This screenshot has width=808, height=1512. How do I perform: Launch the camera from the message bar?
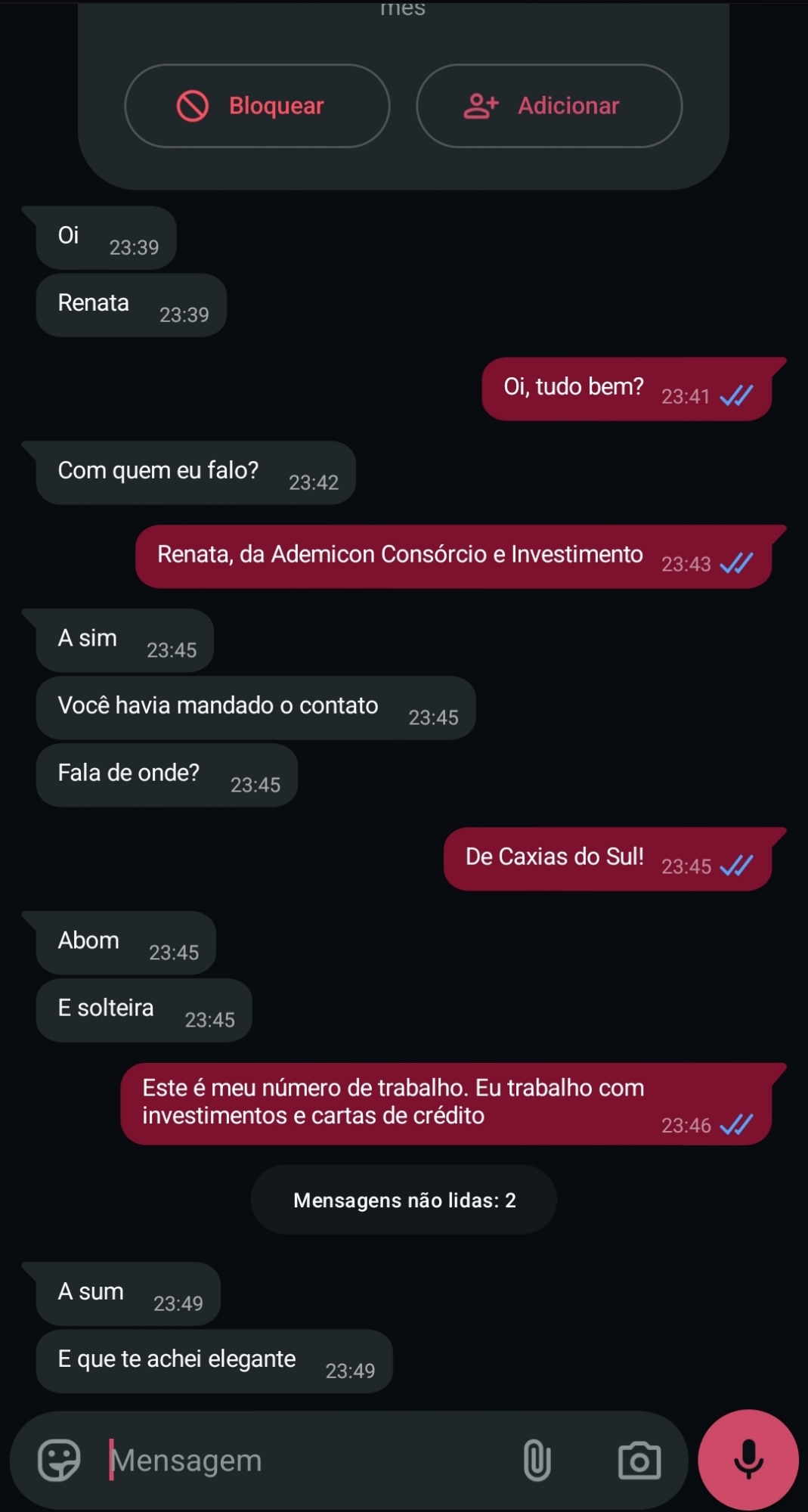pyautogui.click(x=639, y=1460)
